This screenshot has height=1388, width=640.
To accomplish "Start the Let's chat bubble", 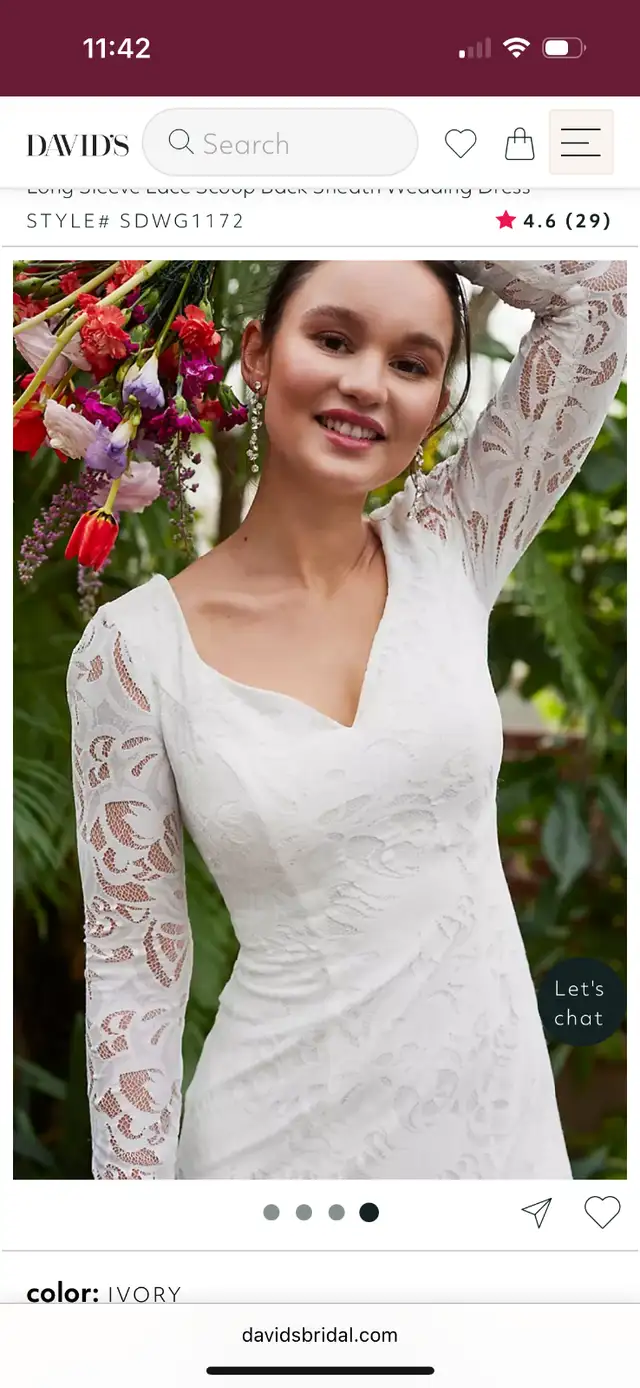I will point(579,1003).
